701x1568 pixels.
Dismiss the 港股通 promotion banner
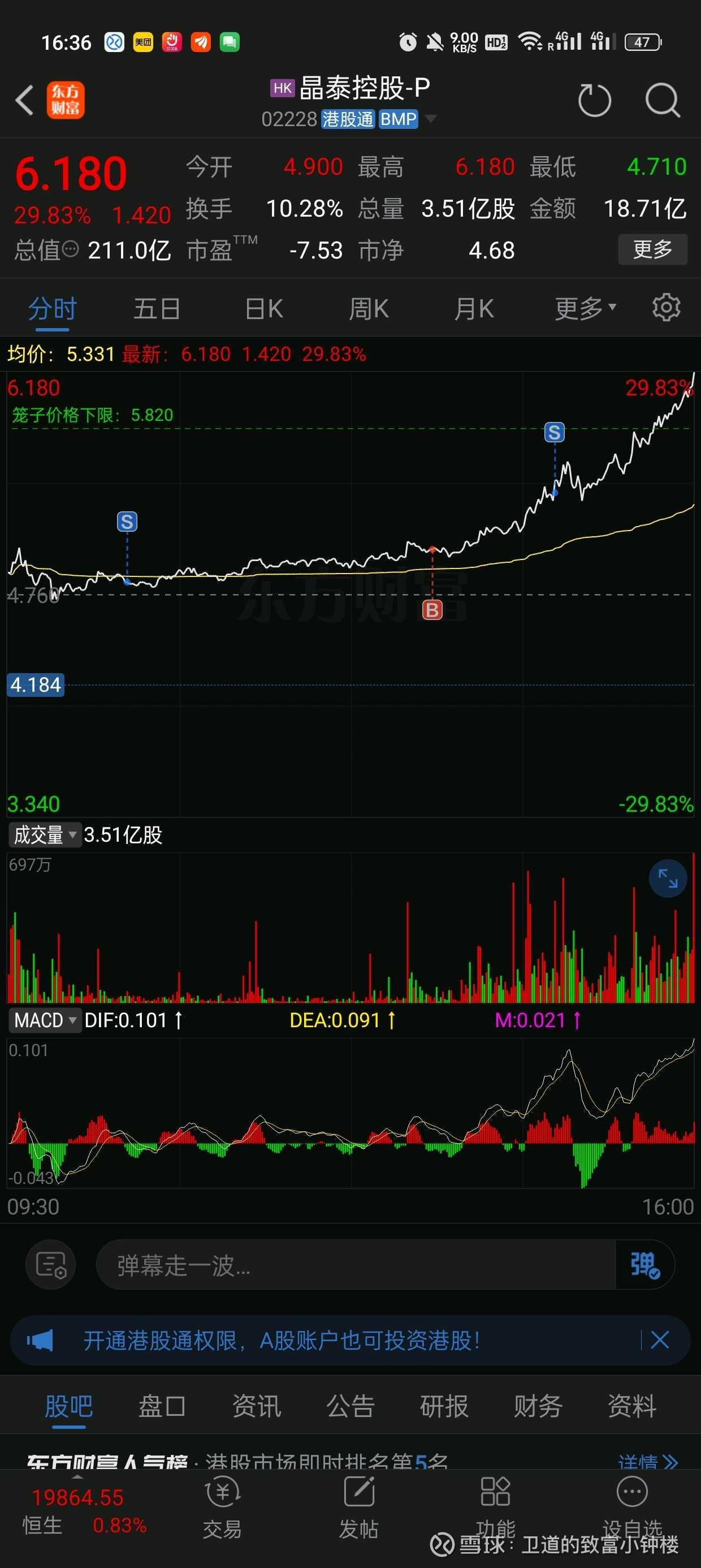coord(660,1339)
